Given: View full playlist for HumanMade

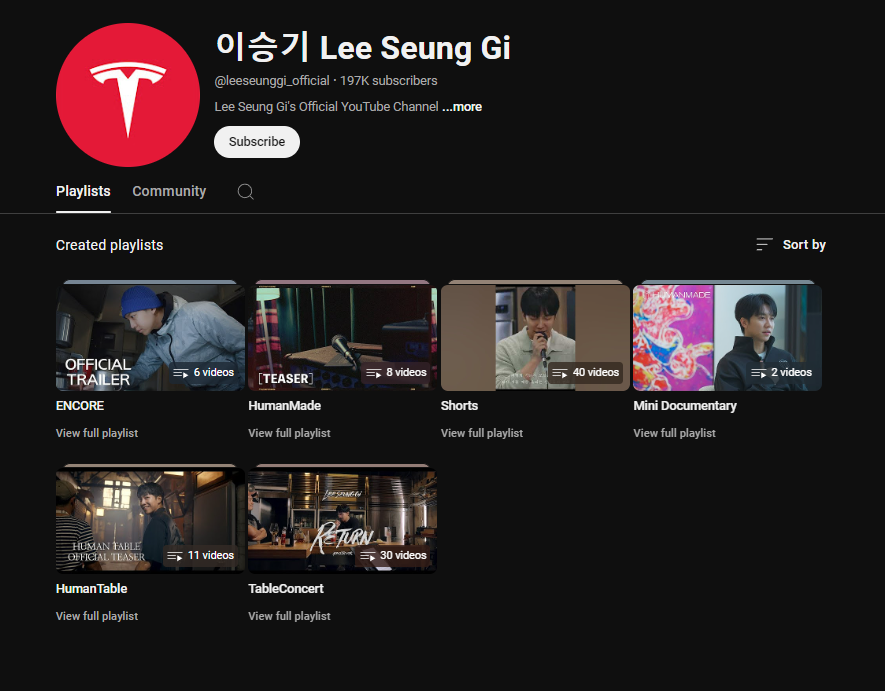Looking at the screenshot, I should (x=289, y=433).
